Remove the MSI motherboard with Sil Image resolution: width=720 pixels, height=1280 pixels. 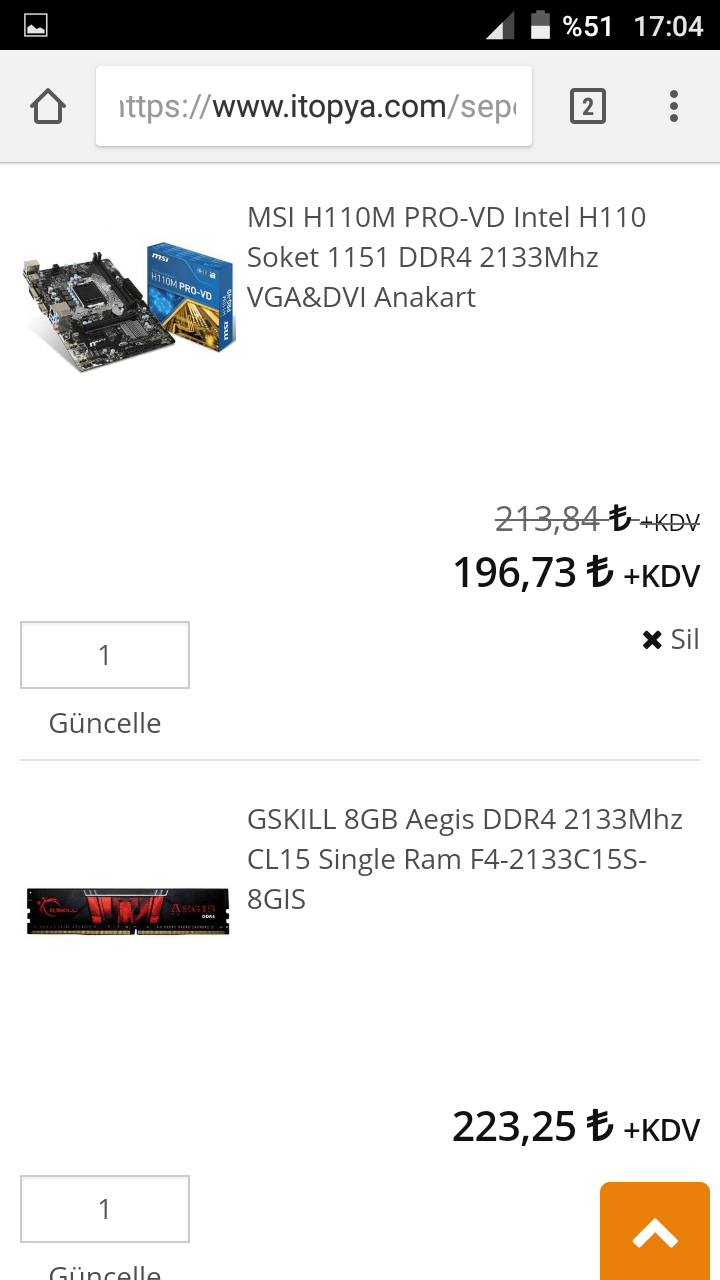coord(670,639)
